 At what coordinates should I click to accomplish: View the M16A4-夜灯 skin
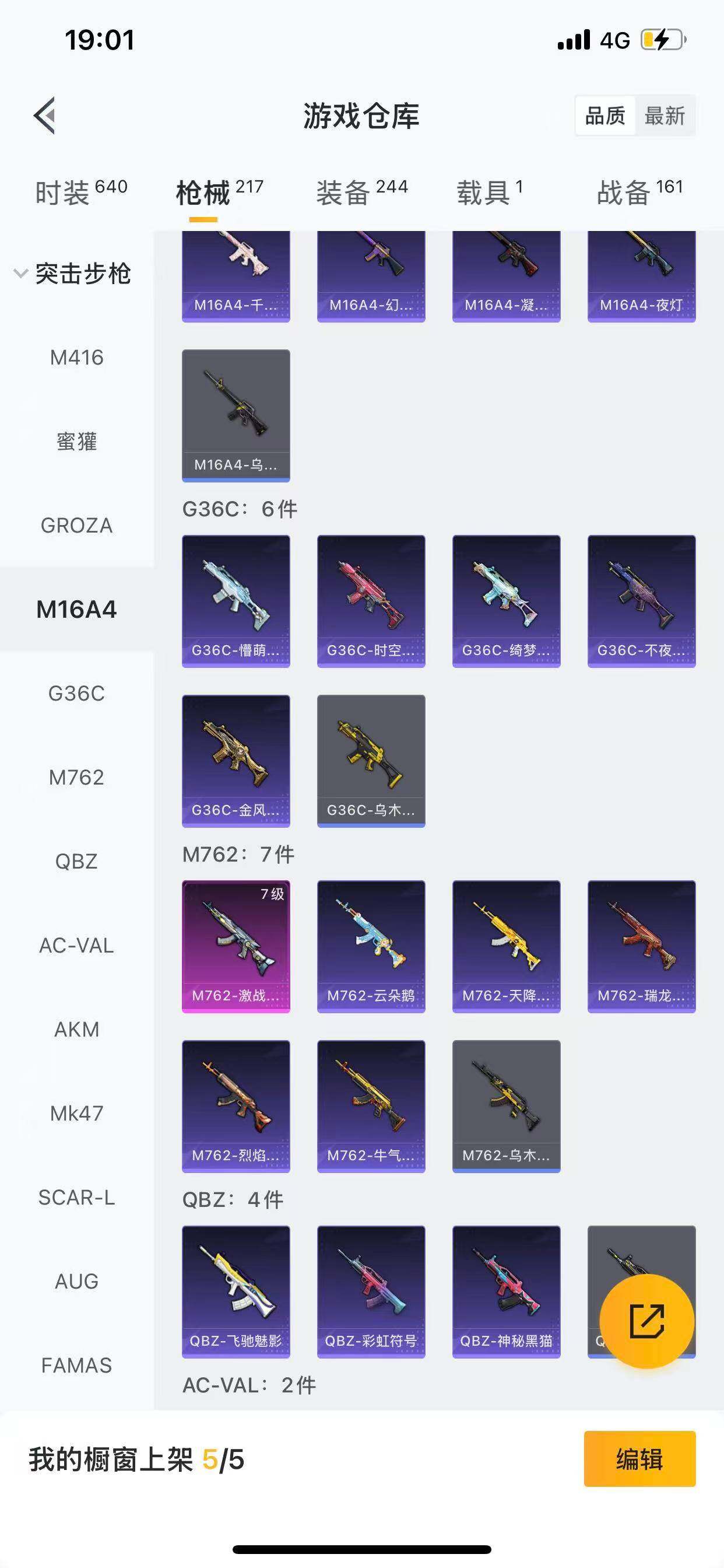pos(641,276)
